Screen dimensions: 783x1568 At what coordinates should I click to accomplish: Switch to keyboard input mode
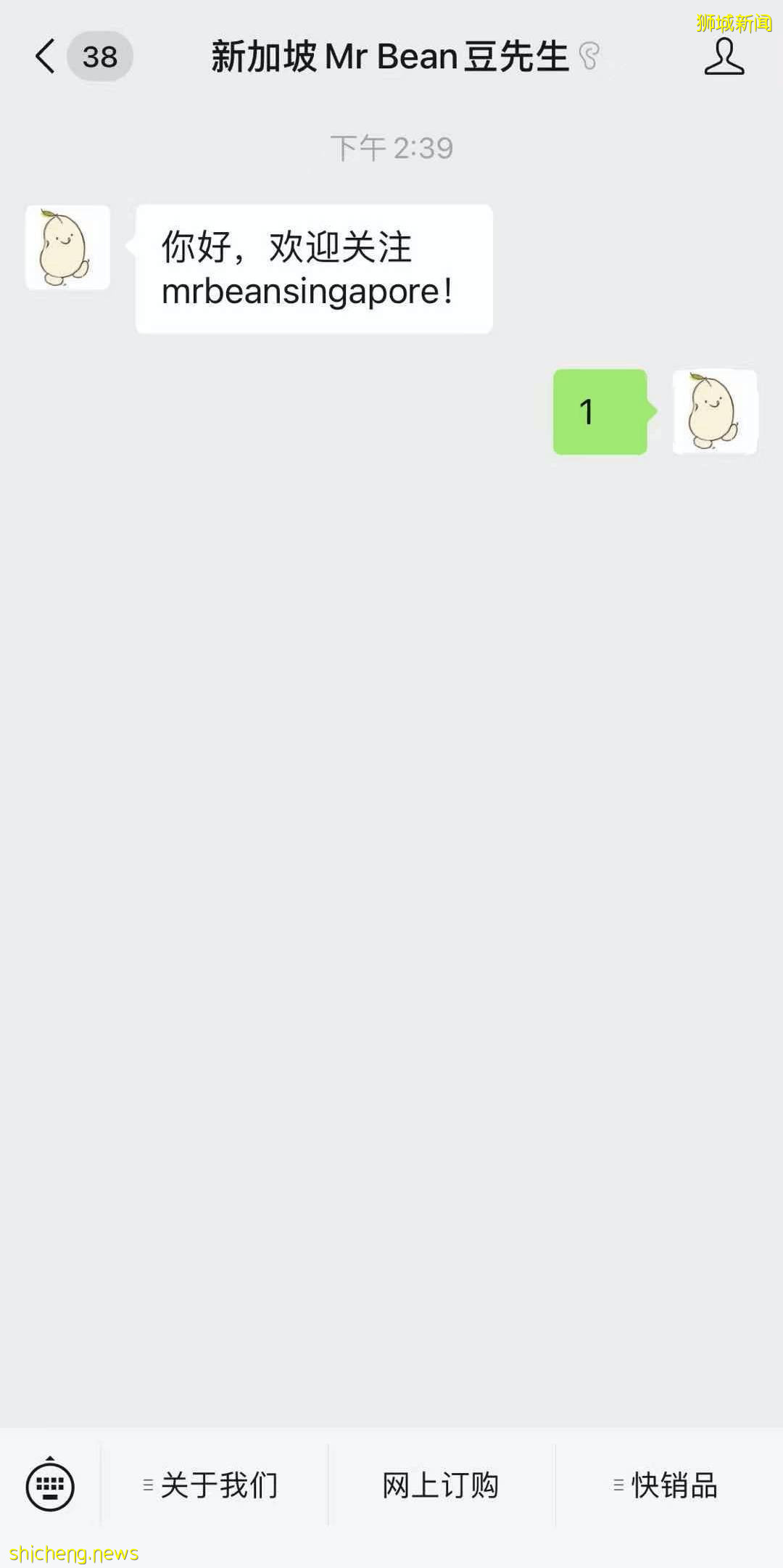(x=50, y=1485)
